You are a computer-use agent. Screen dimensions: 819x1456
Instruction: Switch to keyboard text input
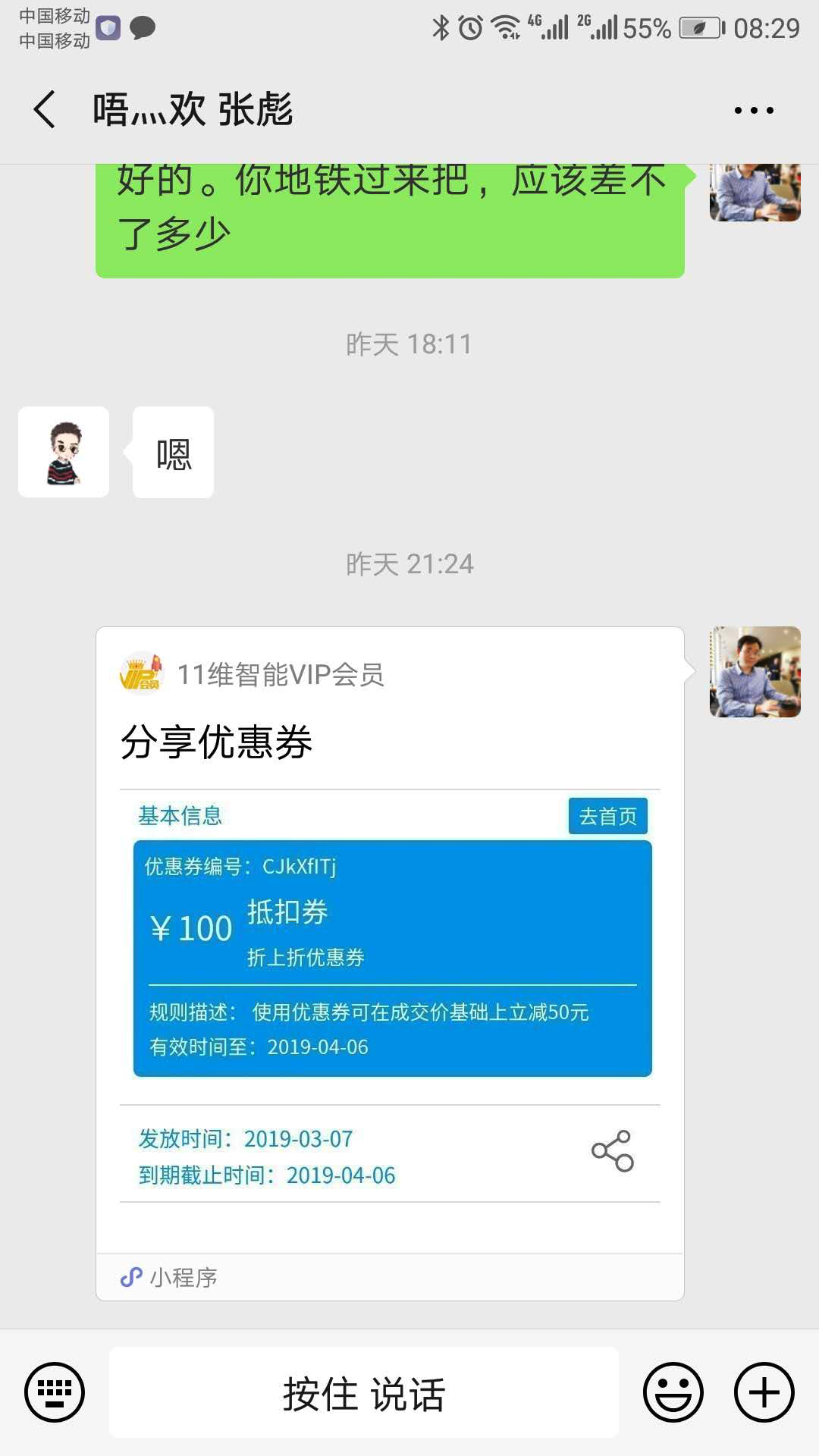(55, 1392)
